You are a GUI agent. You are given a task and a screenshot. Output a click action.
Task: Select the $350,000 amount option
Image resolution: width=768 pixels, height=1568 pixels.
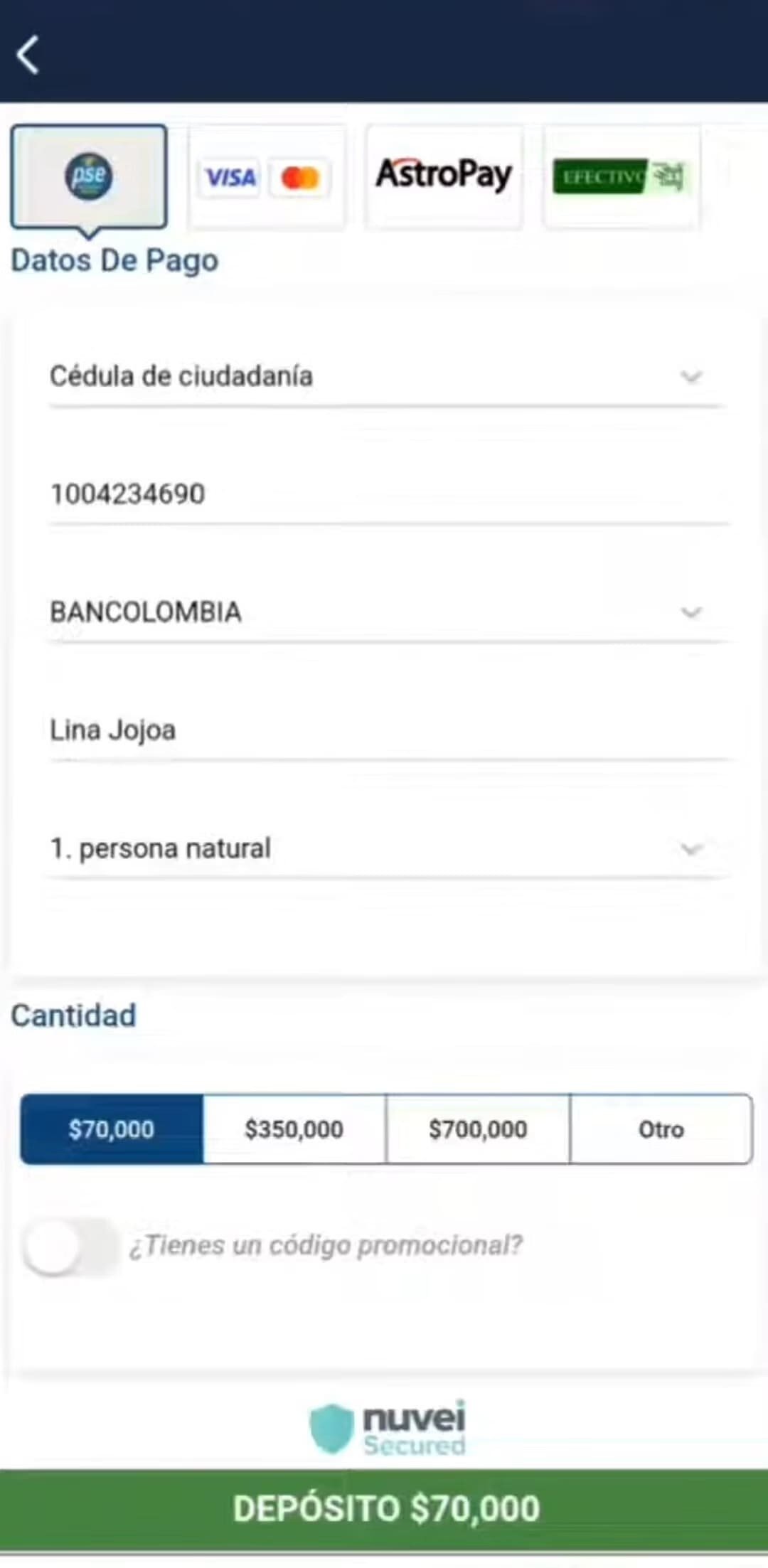(293, 1129)
